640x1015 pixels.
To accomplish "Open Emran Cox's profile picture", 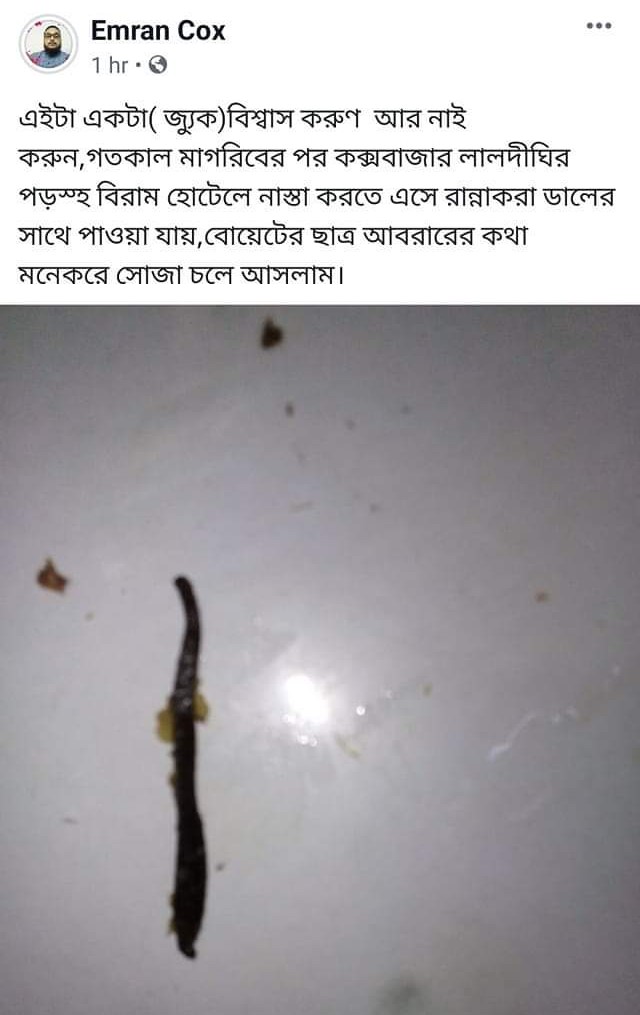I will [x=47, y=45].
